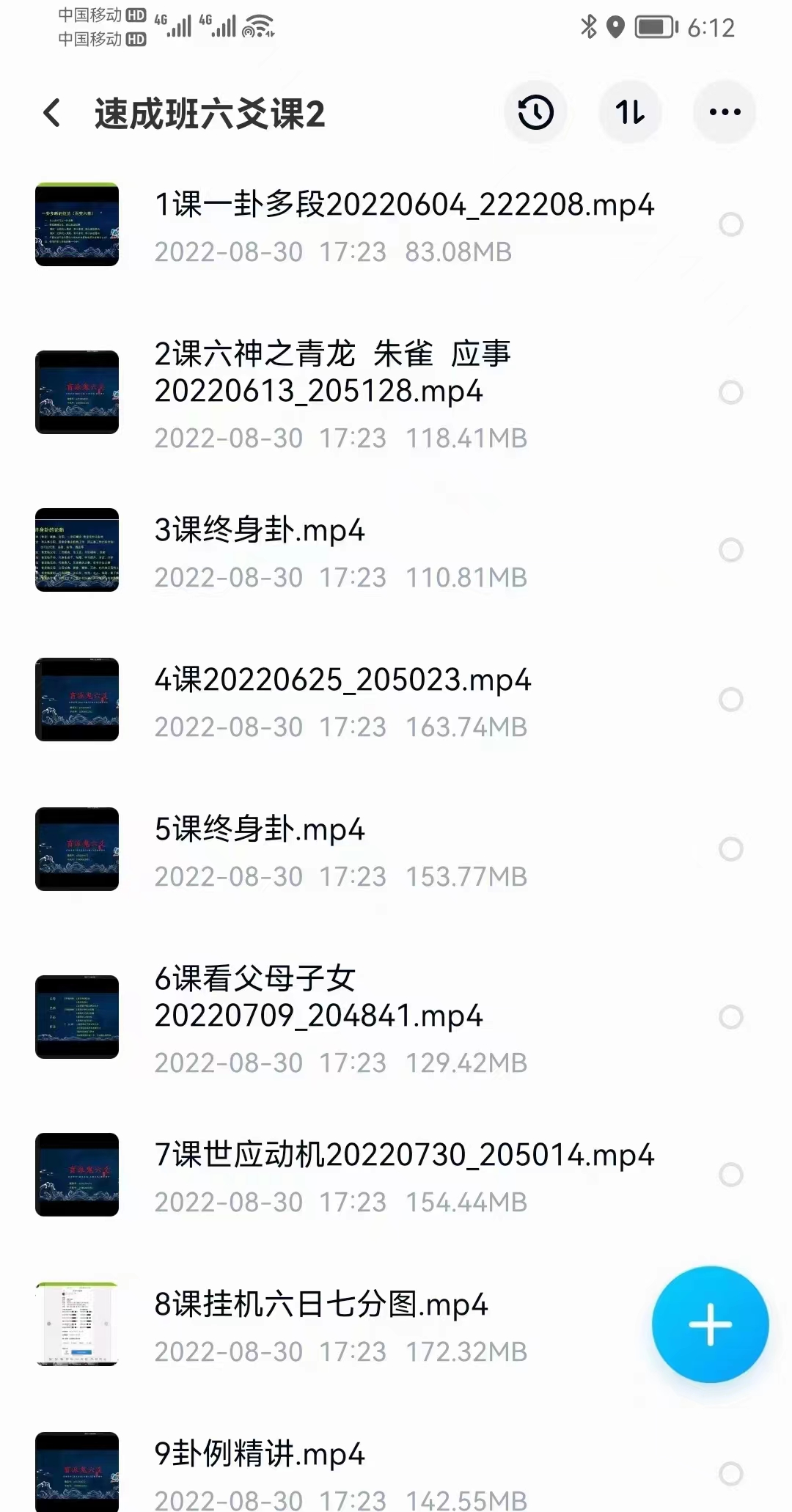This screenshot has width=792, height=1512.
Task: Open the sort options list
Action: click(x=629, y=111)
